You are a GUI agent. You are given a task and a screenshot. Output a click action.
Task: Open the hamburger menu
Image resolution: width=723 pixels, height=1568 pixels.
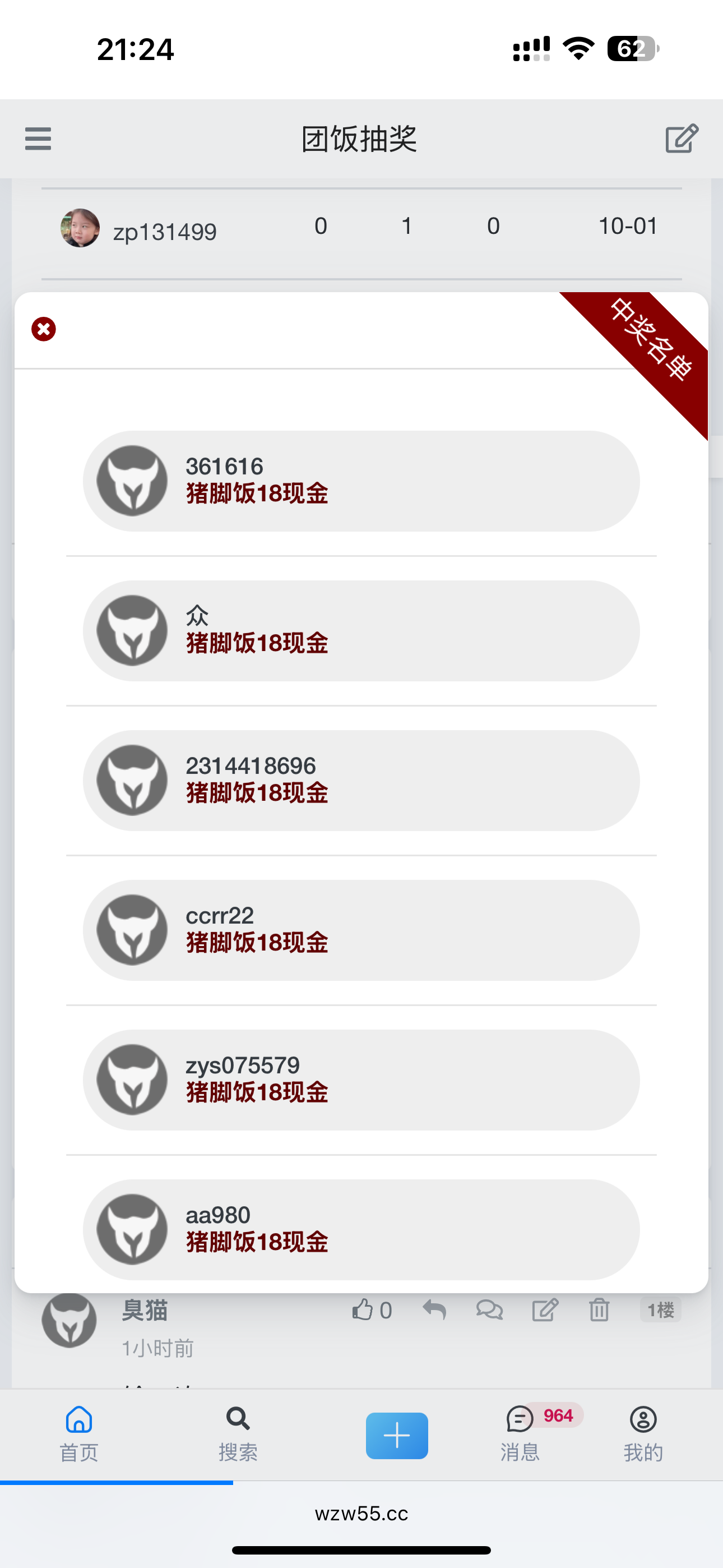tap(38, 139)
